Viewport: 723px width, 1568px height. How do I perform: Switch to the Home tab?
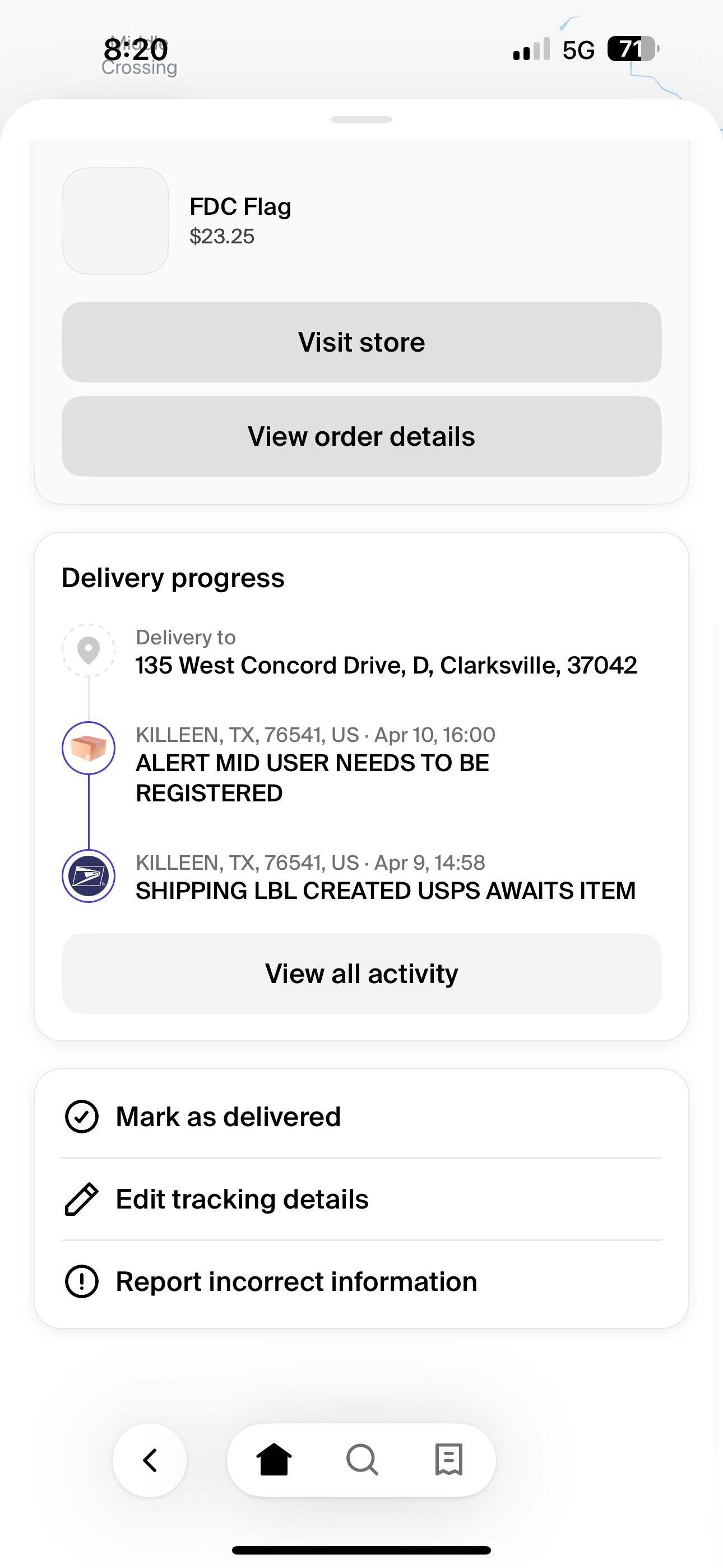coord(274,1460)
